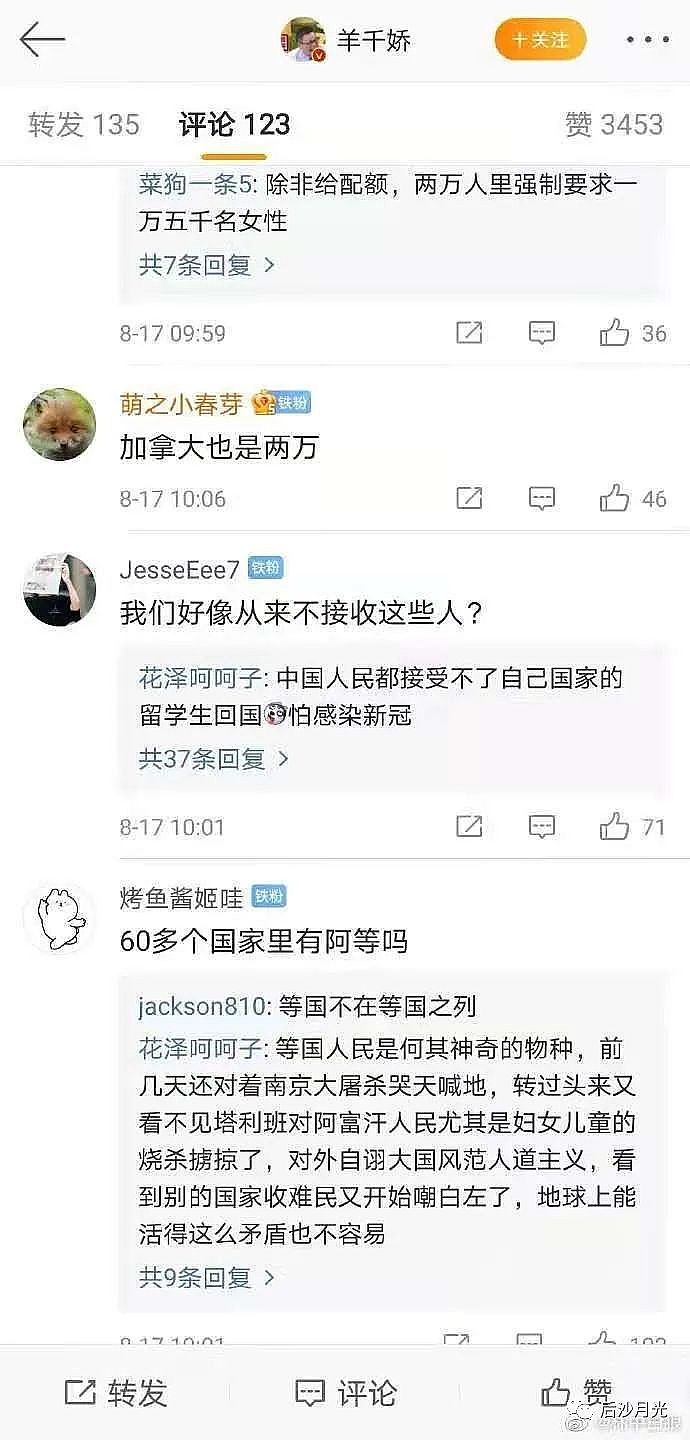690x1440 pixels.
Task: Reply to JesseEee7's comment
Action: 541,827
